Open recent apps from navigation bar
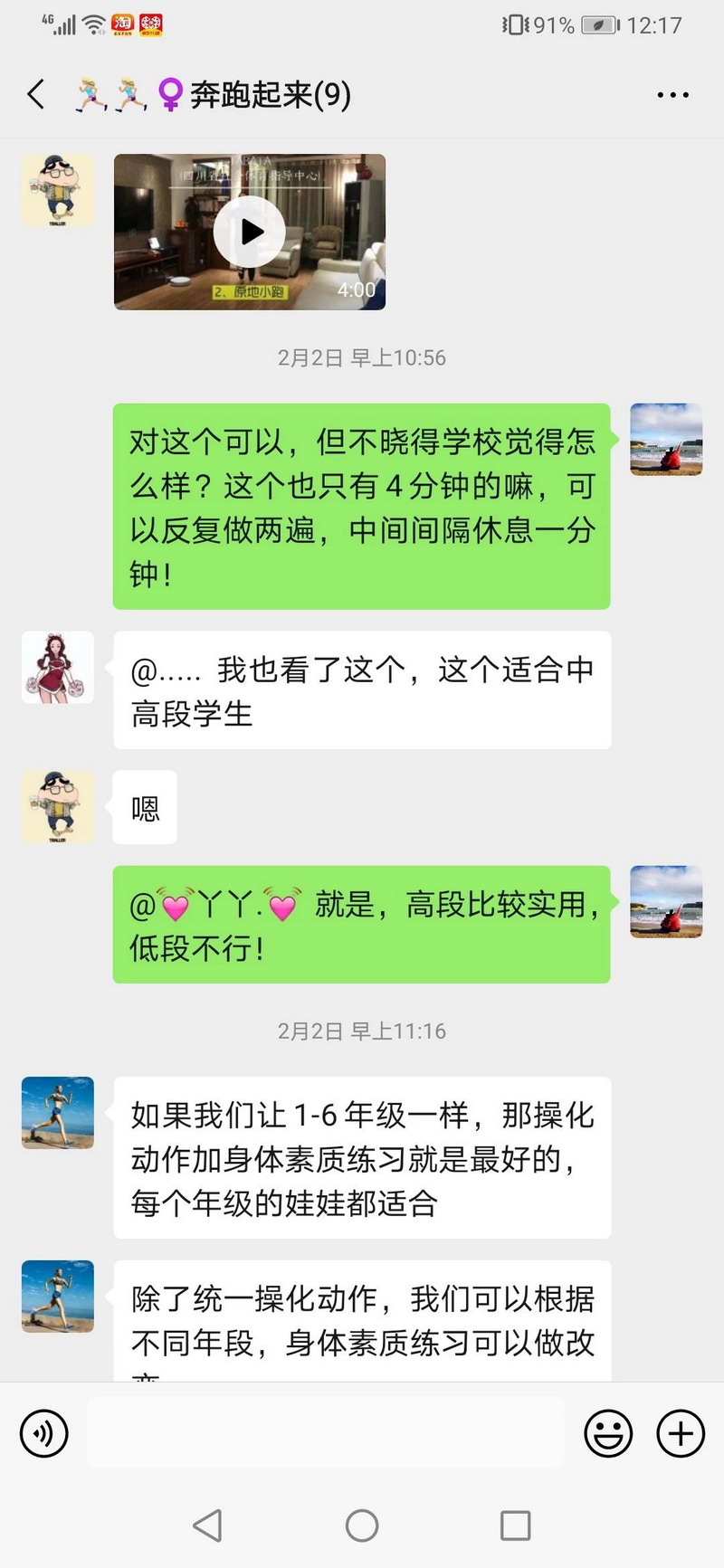The image size is (724, 1568). 515,1525
